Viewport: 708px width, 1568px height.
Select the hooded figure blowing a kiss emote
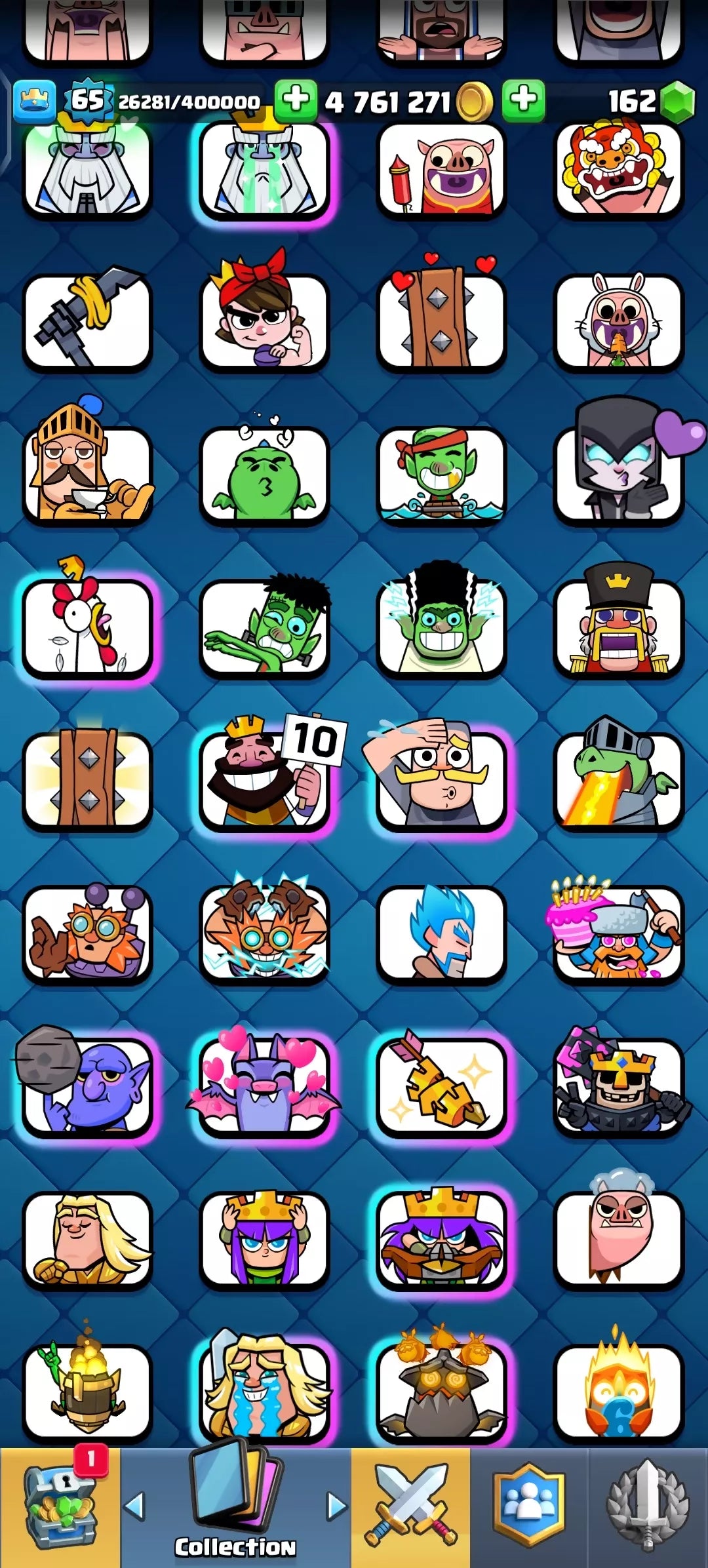click(618, 472)
